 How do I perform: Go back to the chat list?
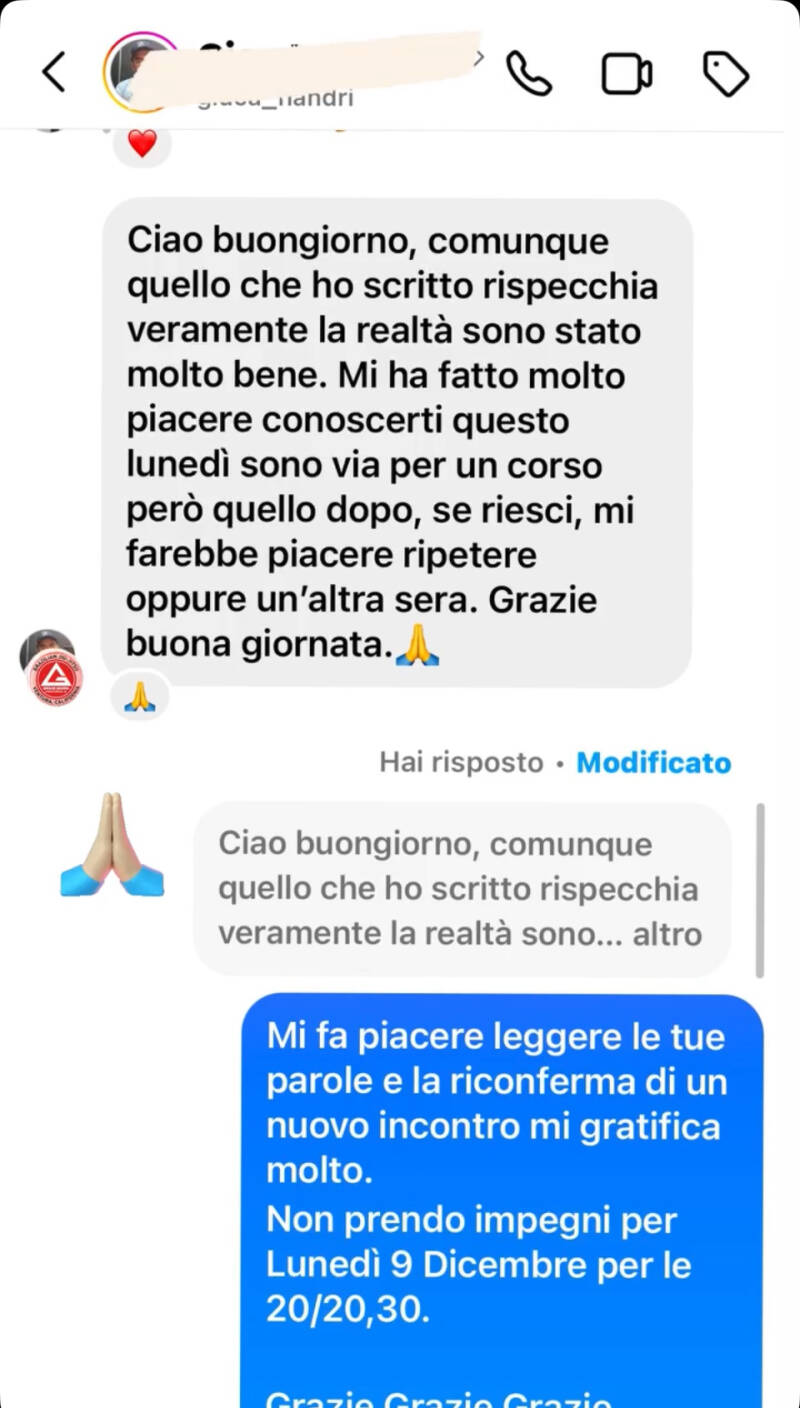pos(54,73)
